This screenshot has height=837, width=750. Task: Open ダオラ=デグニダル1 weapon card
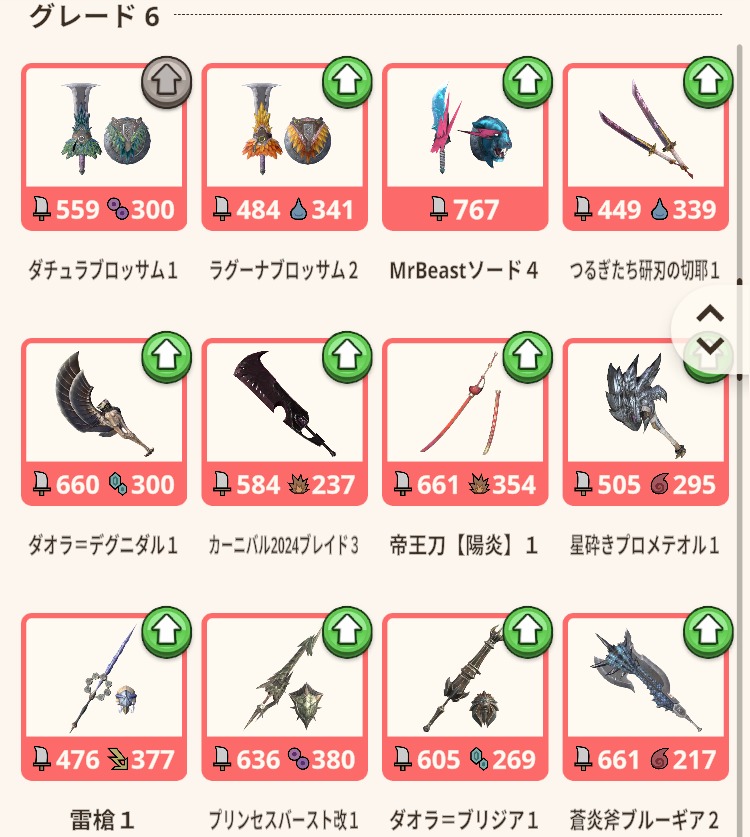point(104,421)
